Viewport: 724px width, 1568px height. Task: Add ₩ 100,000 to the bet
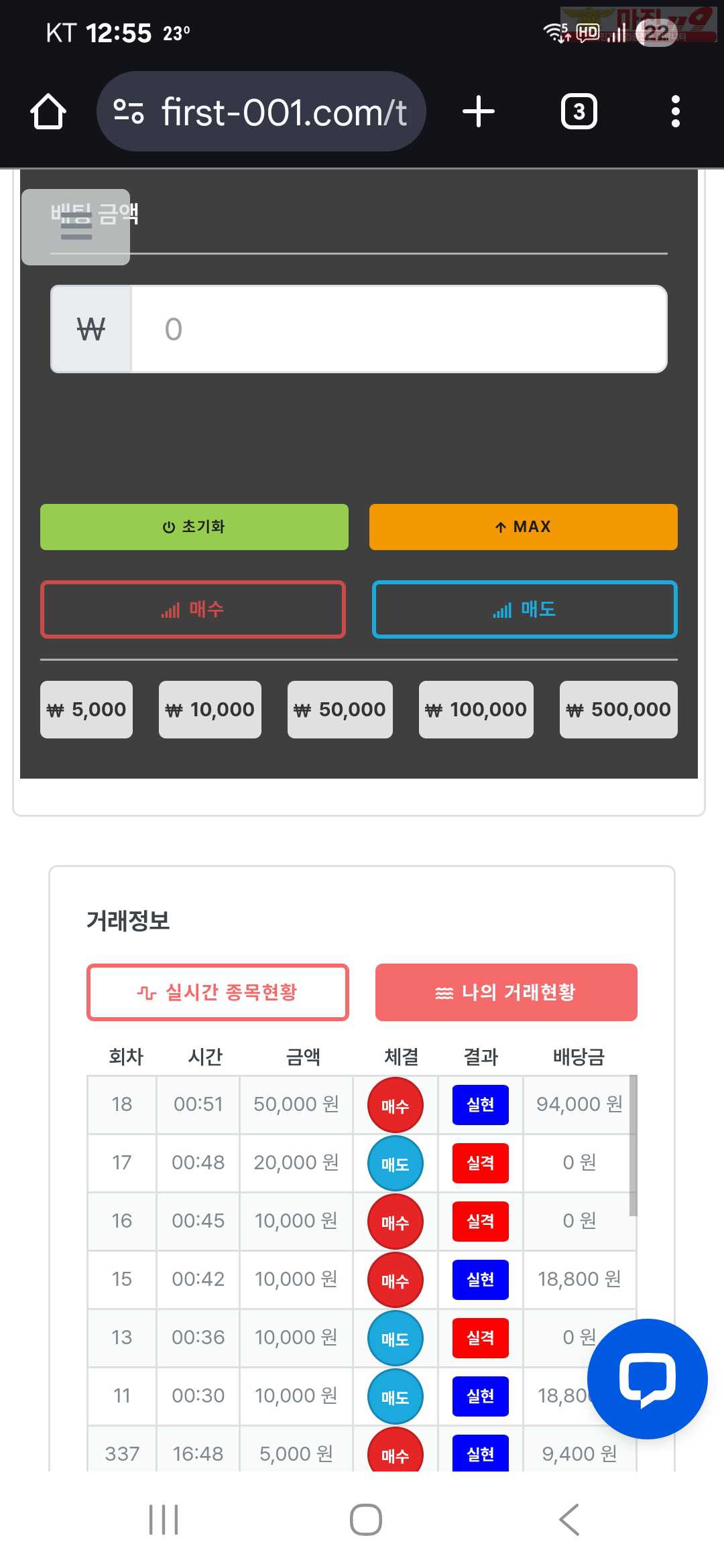pos(476,710)
